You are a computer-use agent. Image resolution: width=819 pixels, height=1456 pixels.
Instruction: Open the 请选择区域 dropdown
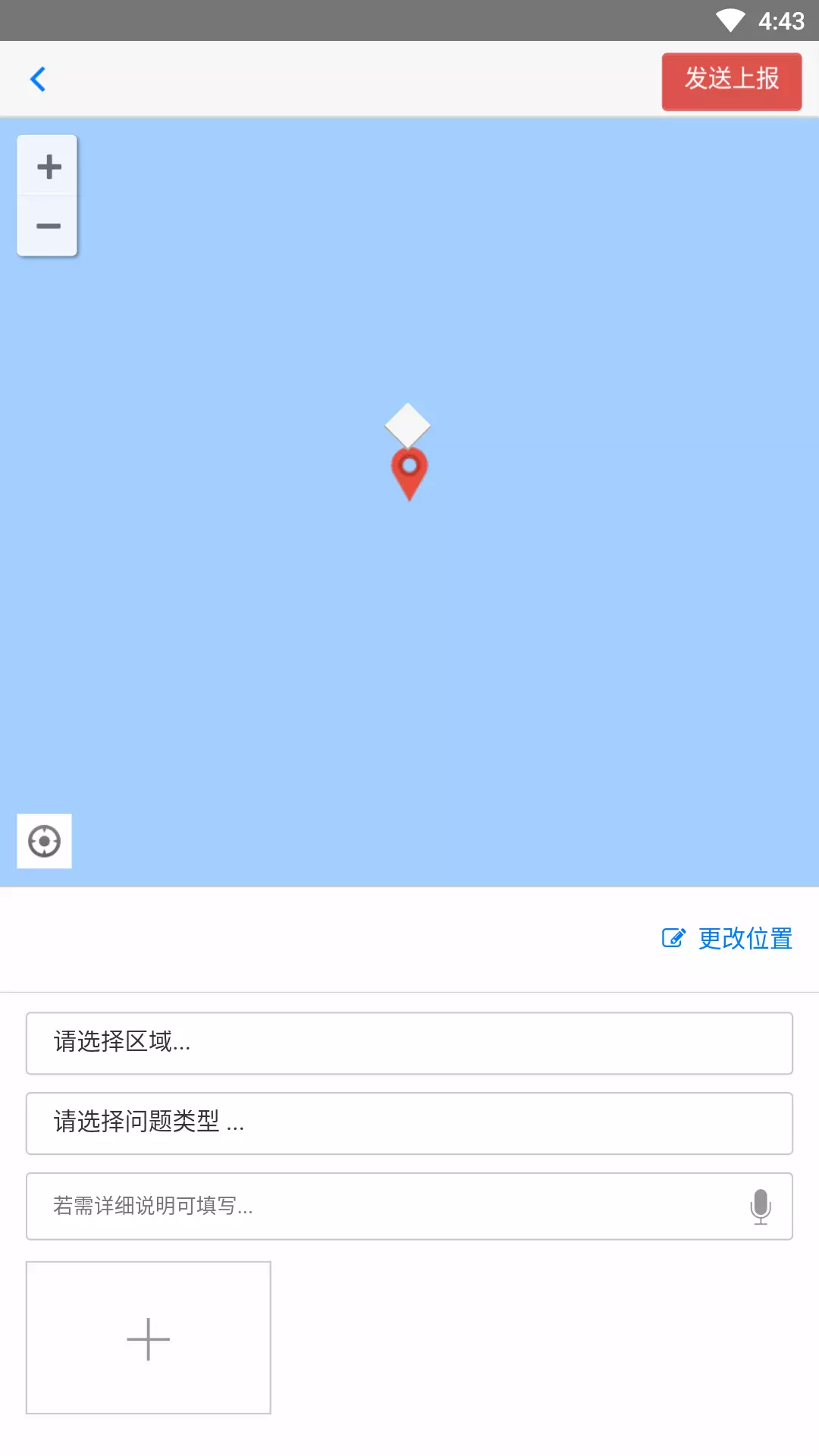(x=409, y=1043)
